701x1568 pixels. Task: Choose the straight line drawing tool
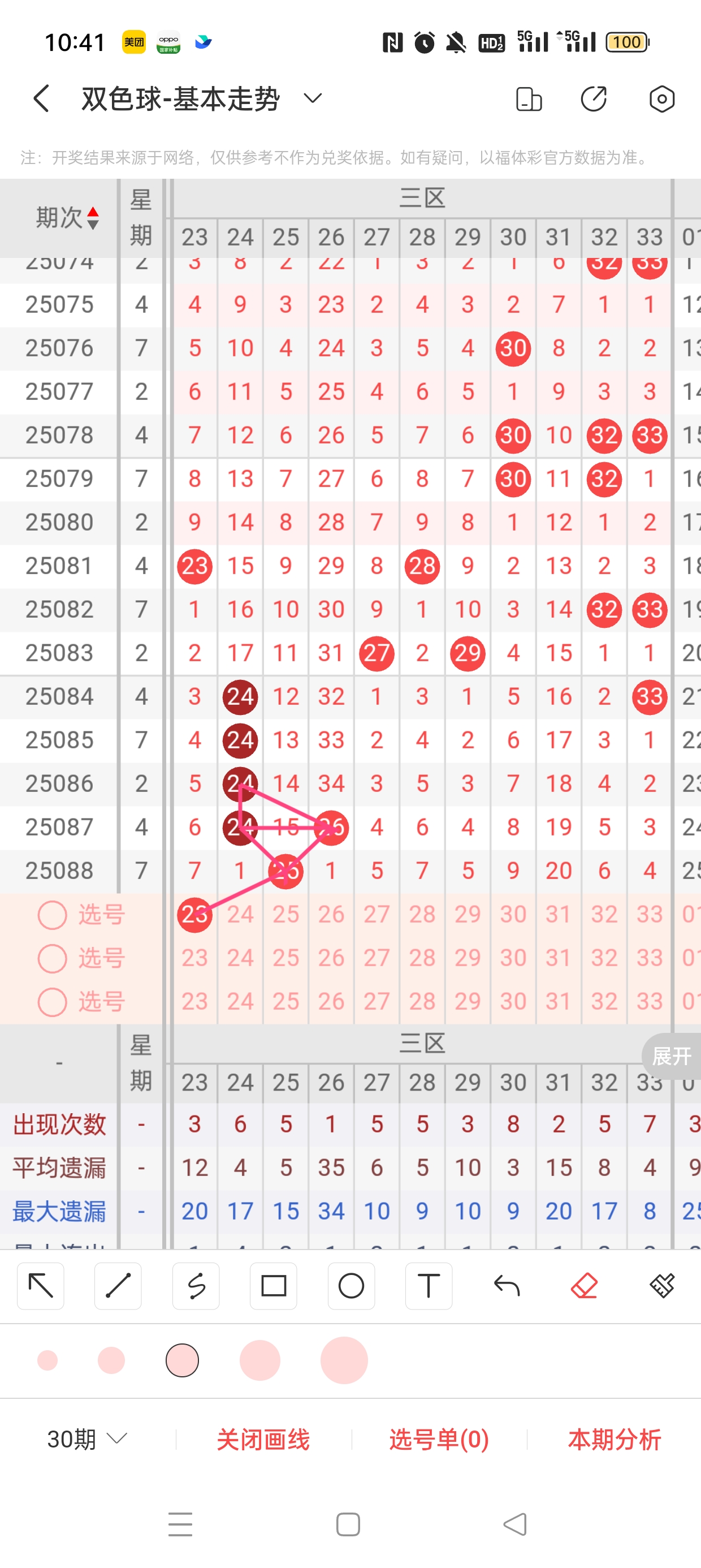(118, 1286)
